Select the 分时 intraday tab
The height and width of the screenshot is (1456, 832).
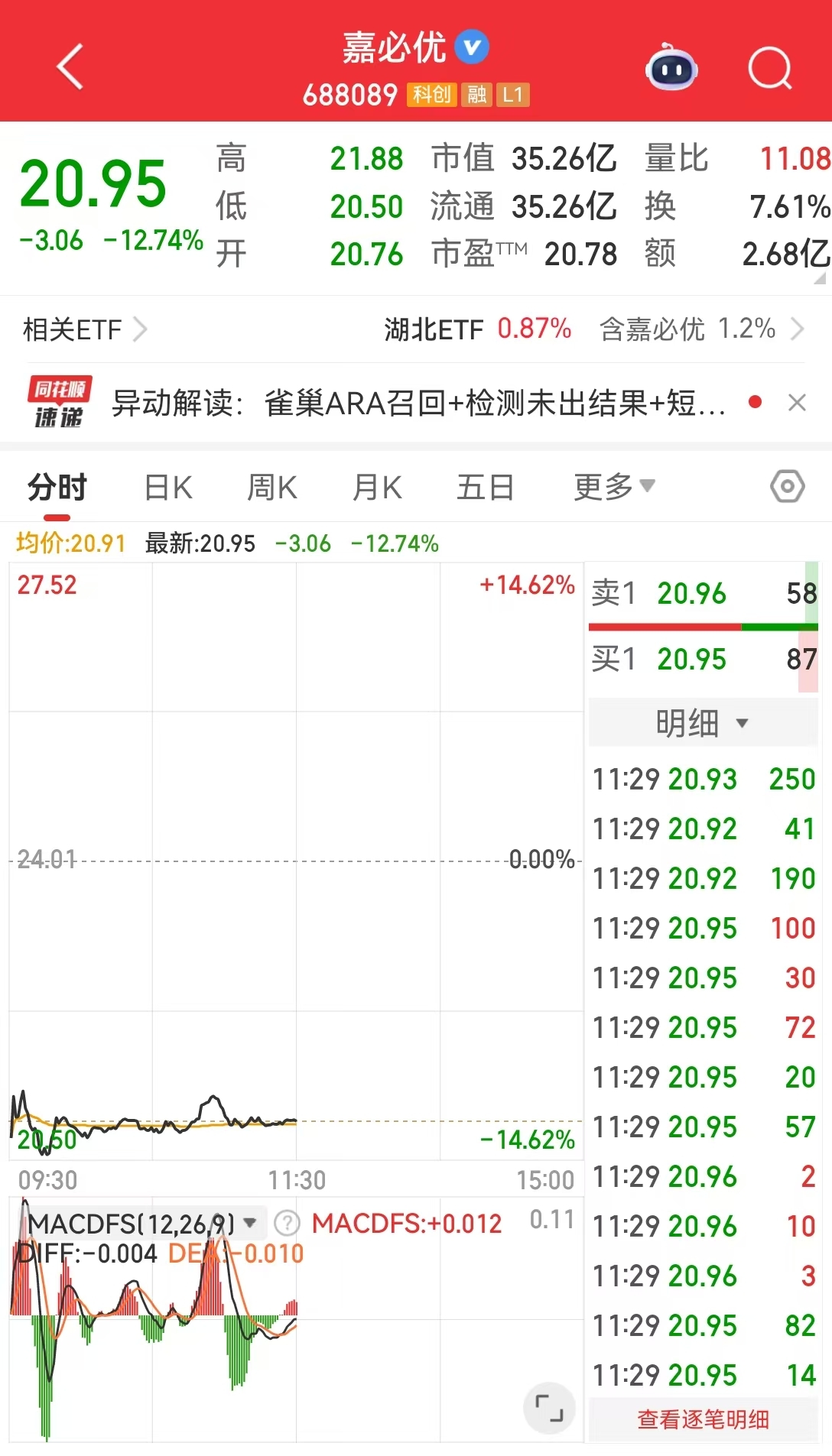click(57, 487)
